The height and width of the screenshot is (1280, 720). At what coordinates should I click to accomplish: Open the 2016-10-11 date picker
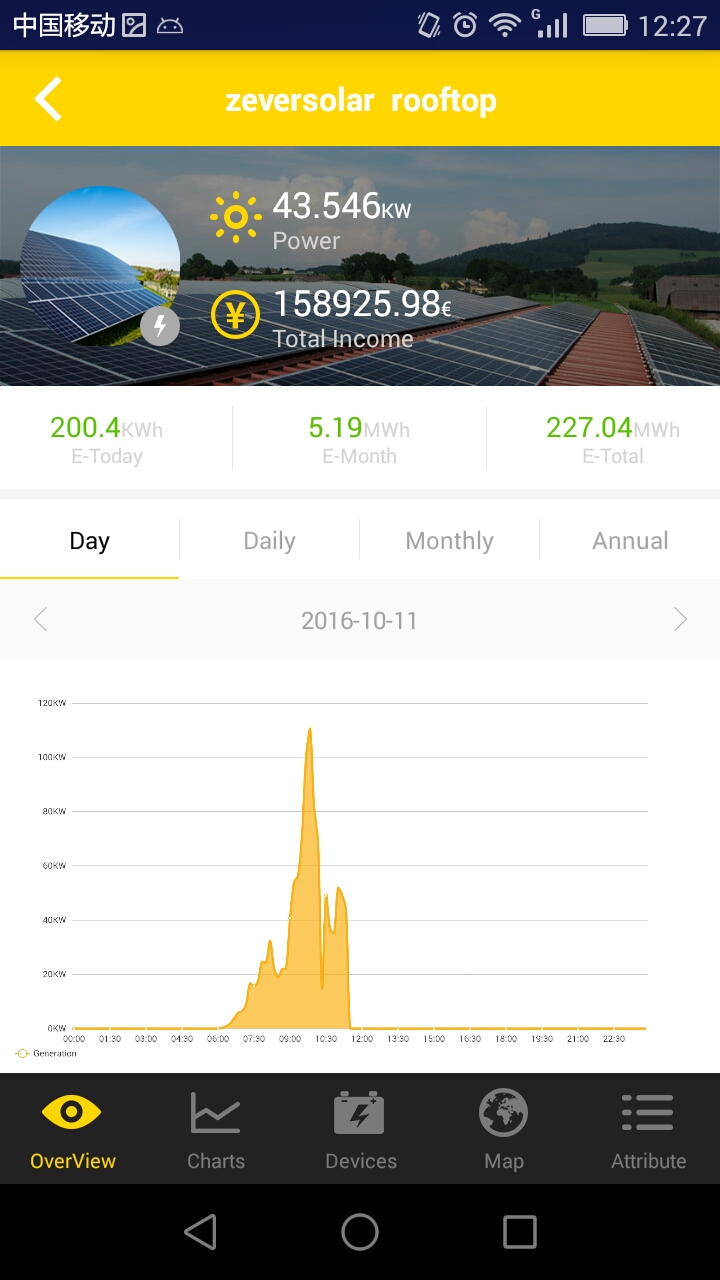359,620
